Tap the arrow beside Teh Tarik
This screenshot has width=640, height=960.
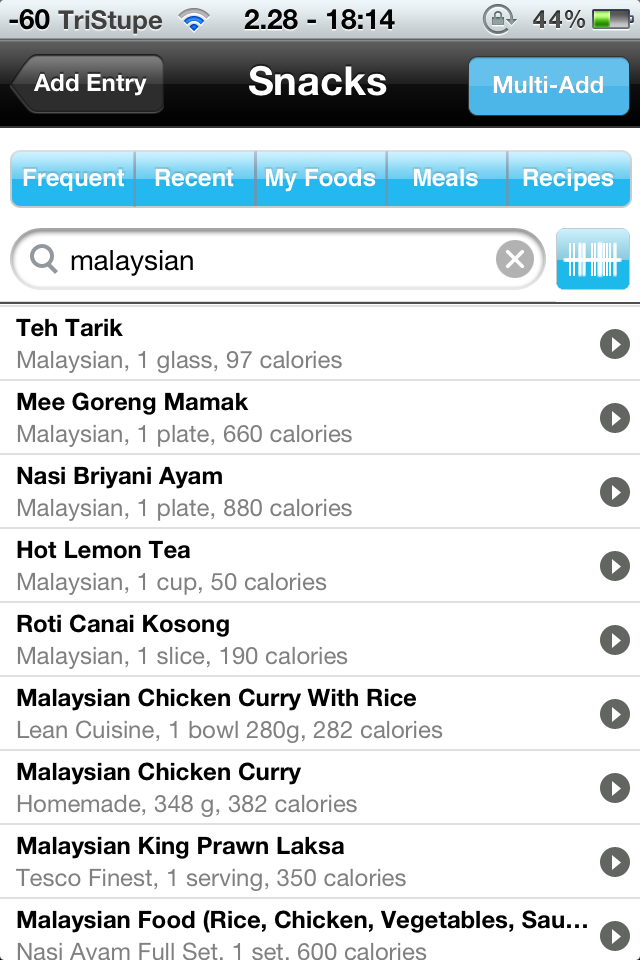[614, 345]
